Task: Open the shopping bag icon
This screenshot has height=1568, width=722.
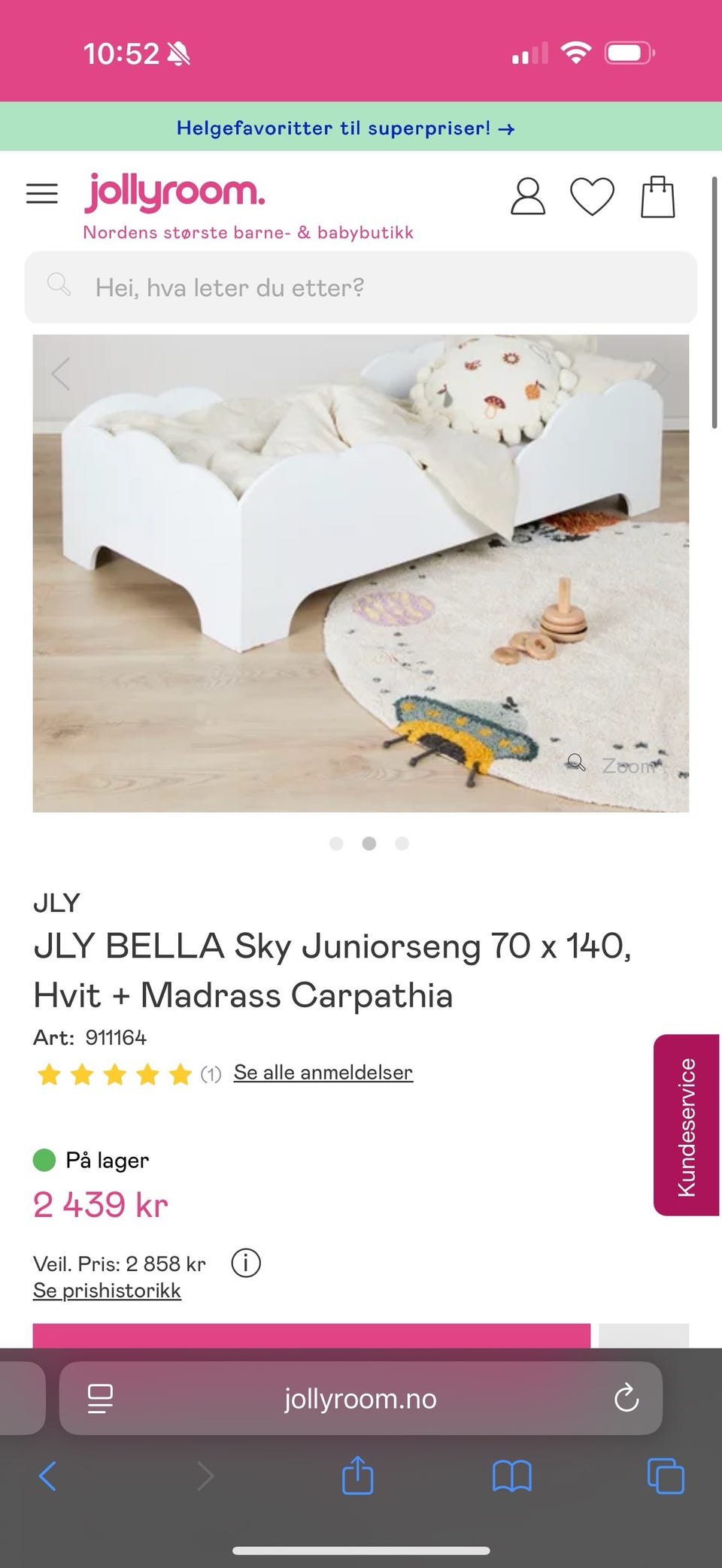Action: pos(658,196)
